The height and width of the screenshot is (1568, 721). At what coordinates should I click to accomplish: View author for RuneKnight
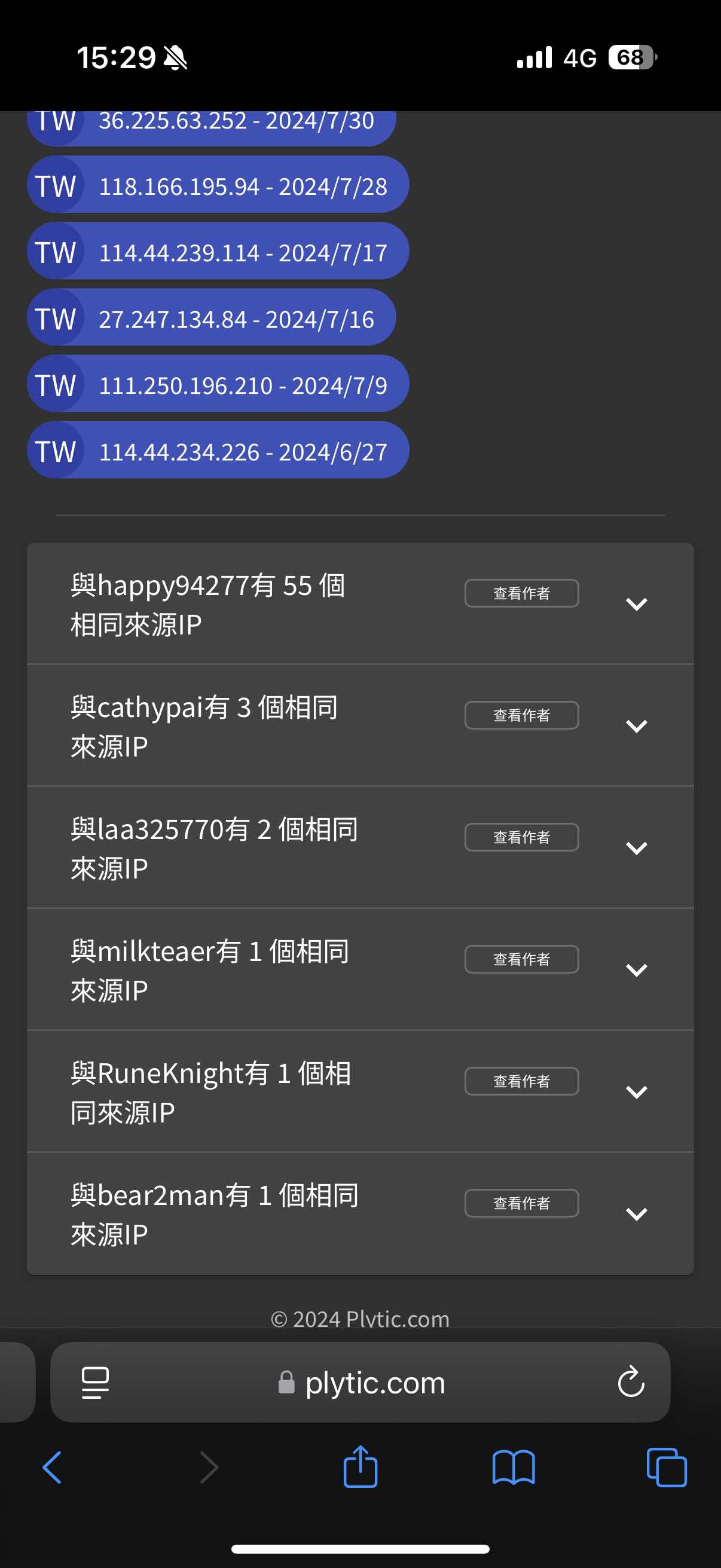[x=521, y=1081]
